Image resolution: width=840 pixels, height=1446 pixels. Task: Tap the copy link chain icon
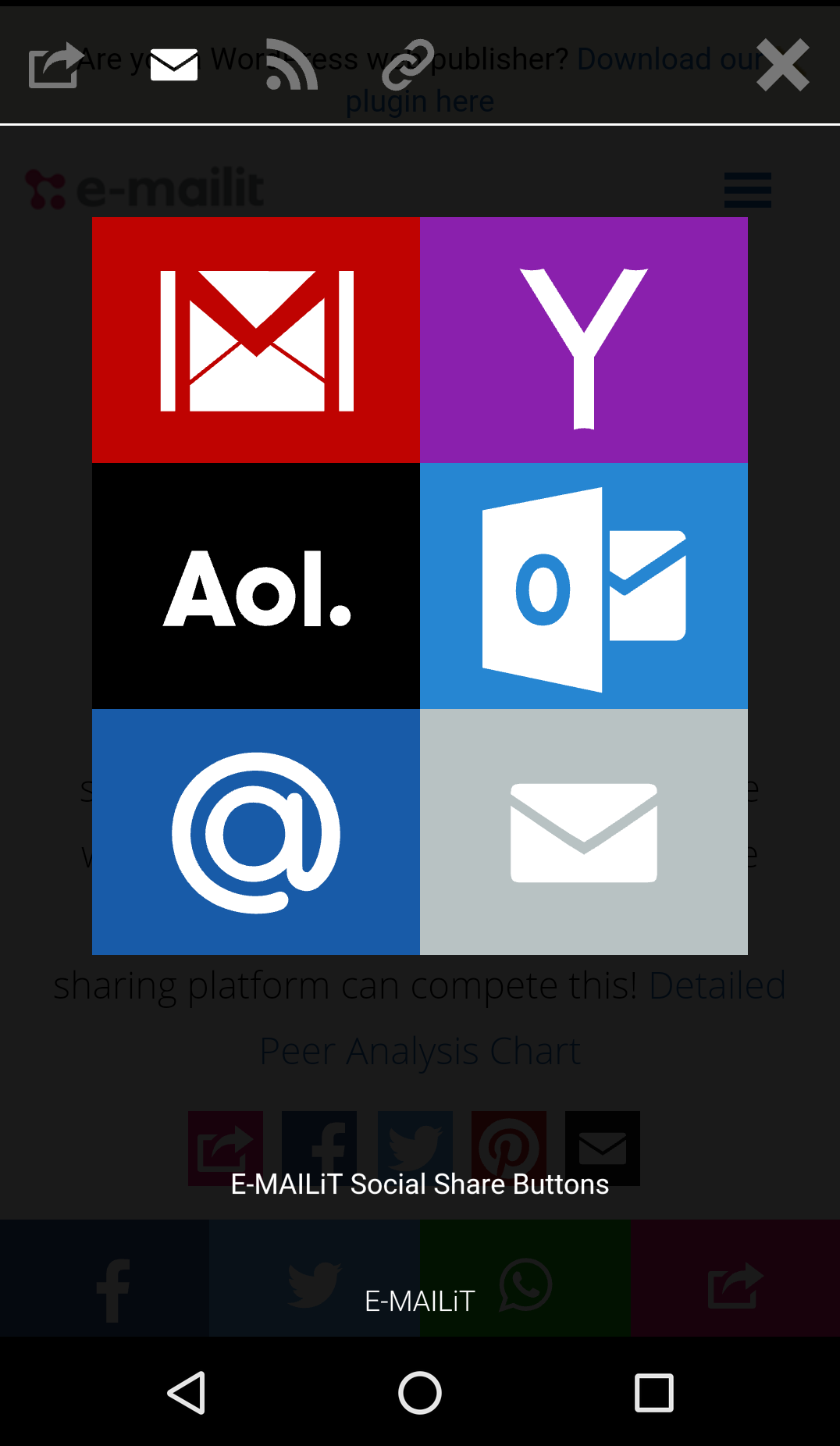(x=408, y=65)
